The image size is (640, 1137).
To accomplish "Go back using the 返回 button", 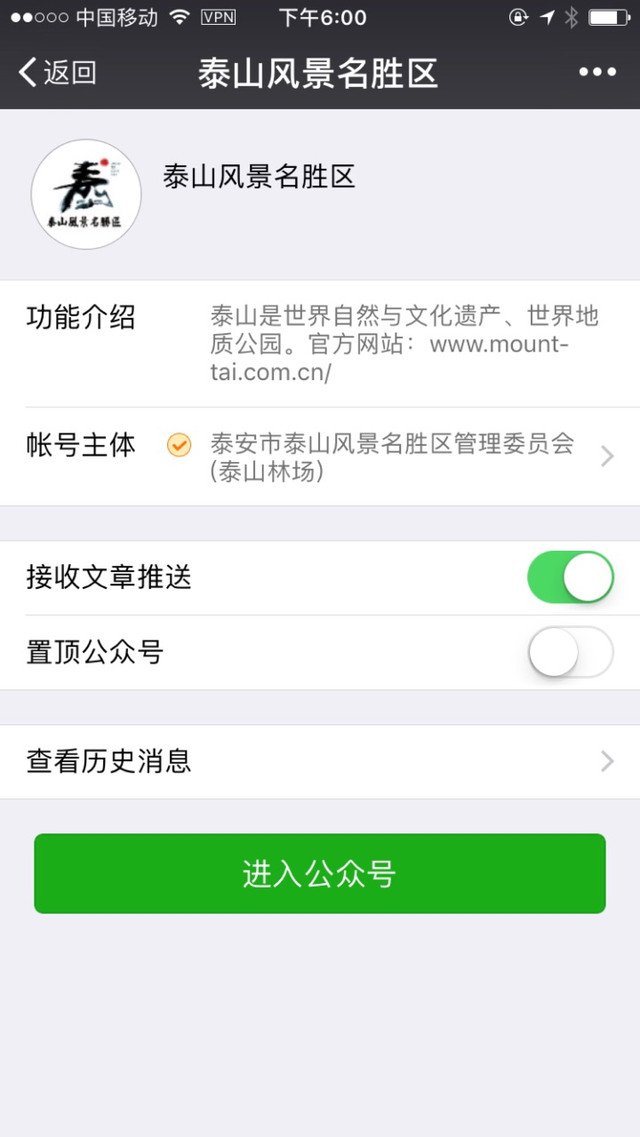I will (x=57, y=73).
